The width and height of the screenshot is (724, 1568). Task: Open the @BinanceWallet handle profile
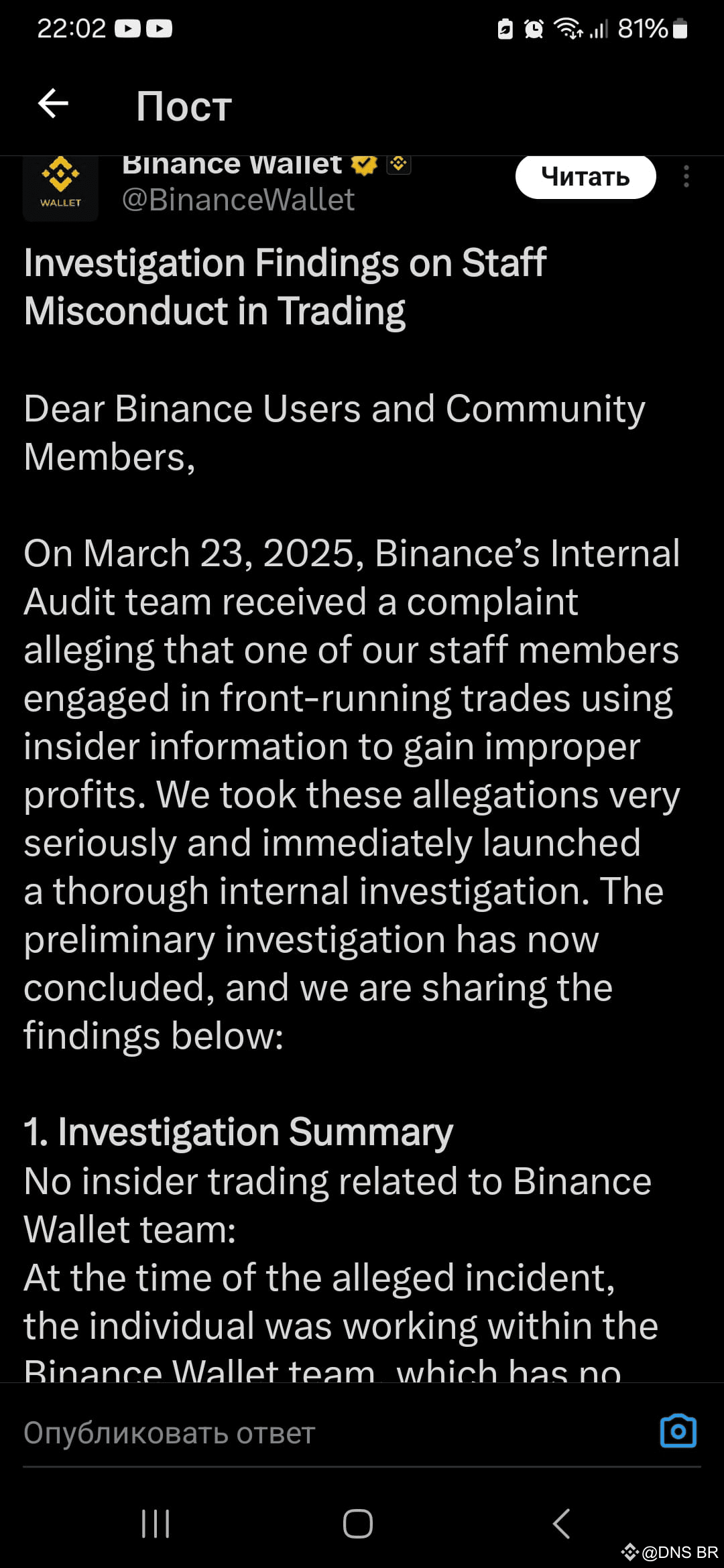click(x=238, y=200)
